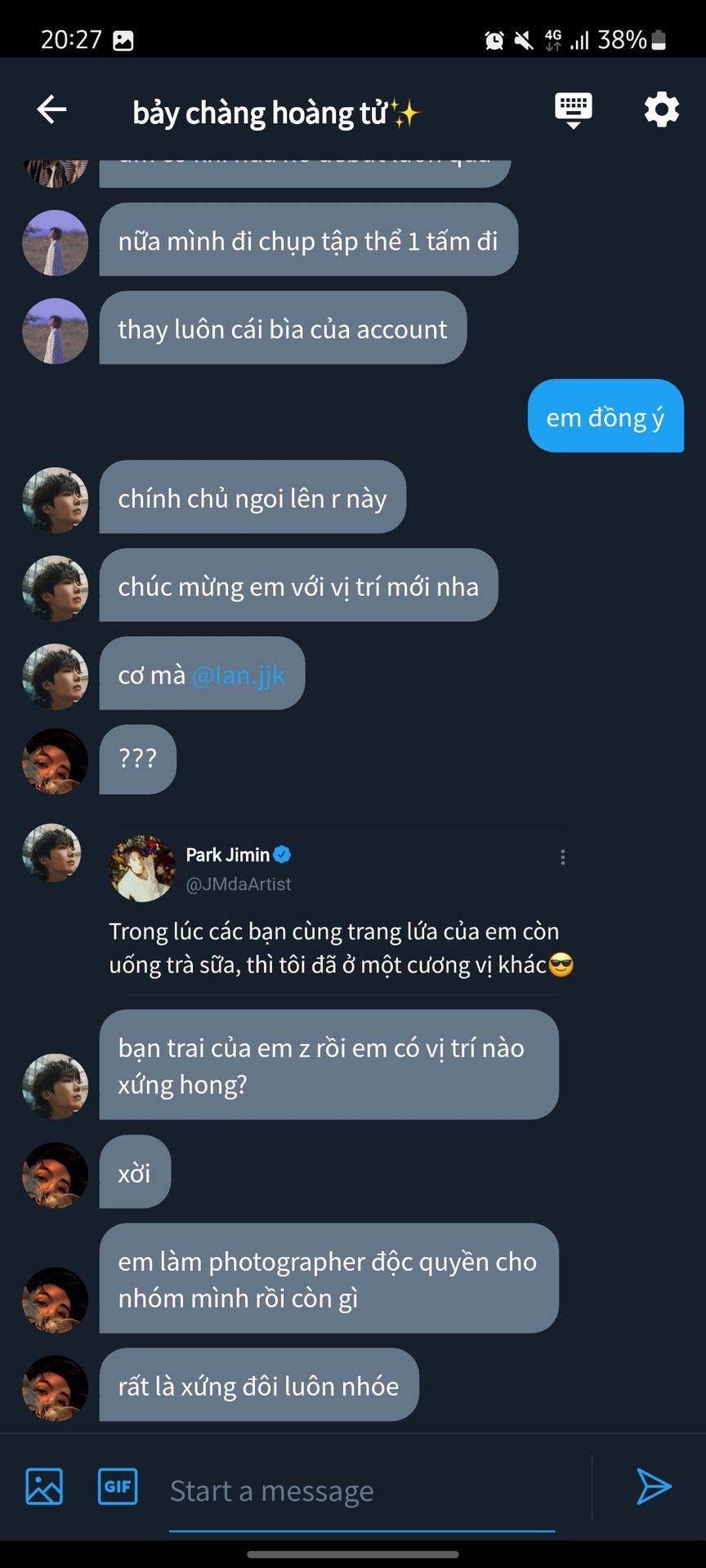Screen dimensions: 706x1568
Task: Open the @lan.jjk mention
Action: [239, 675]
